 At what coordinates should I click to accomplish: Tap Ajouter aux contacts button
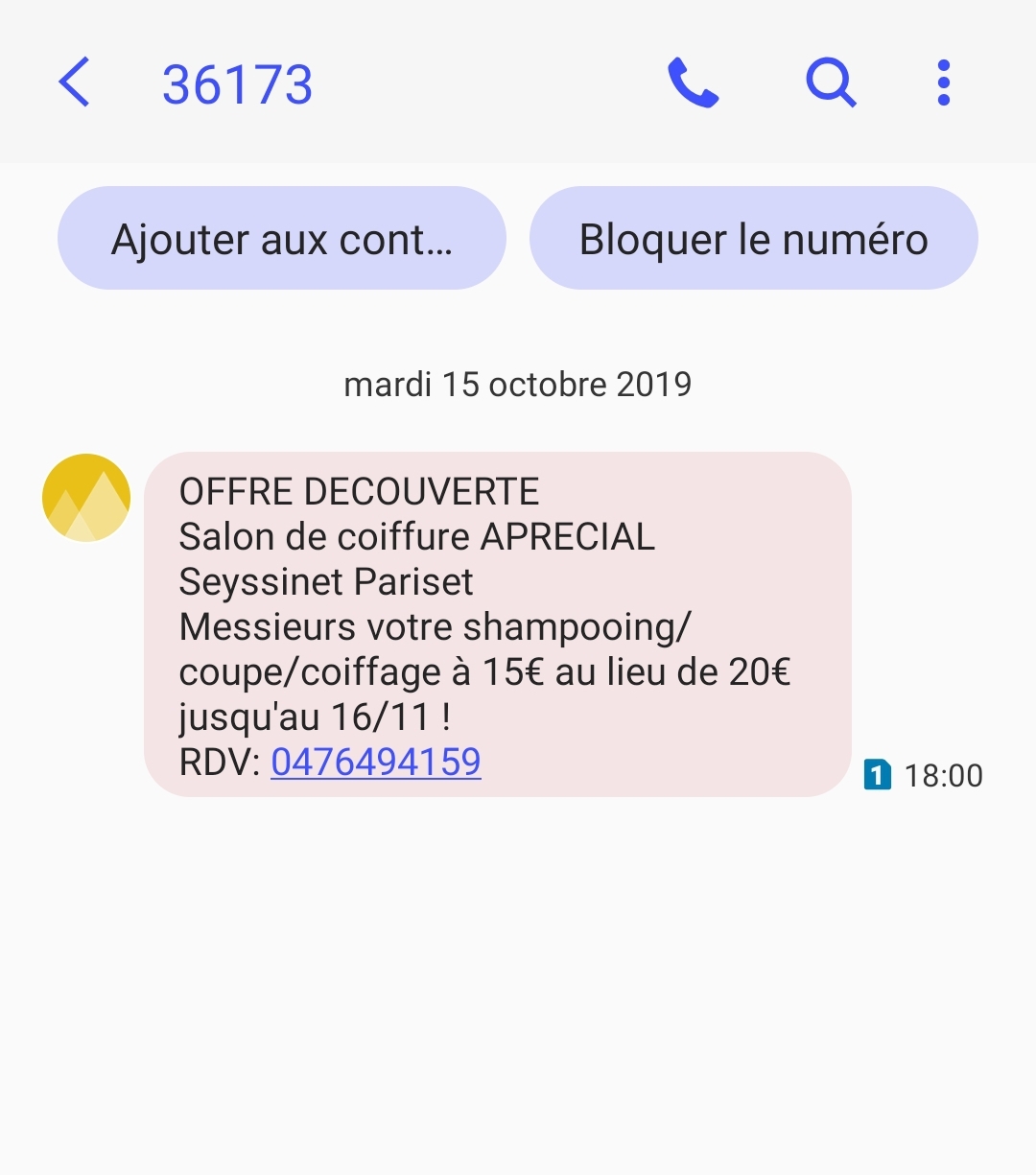pyautogui.click(x=282, y=239)
